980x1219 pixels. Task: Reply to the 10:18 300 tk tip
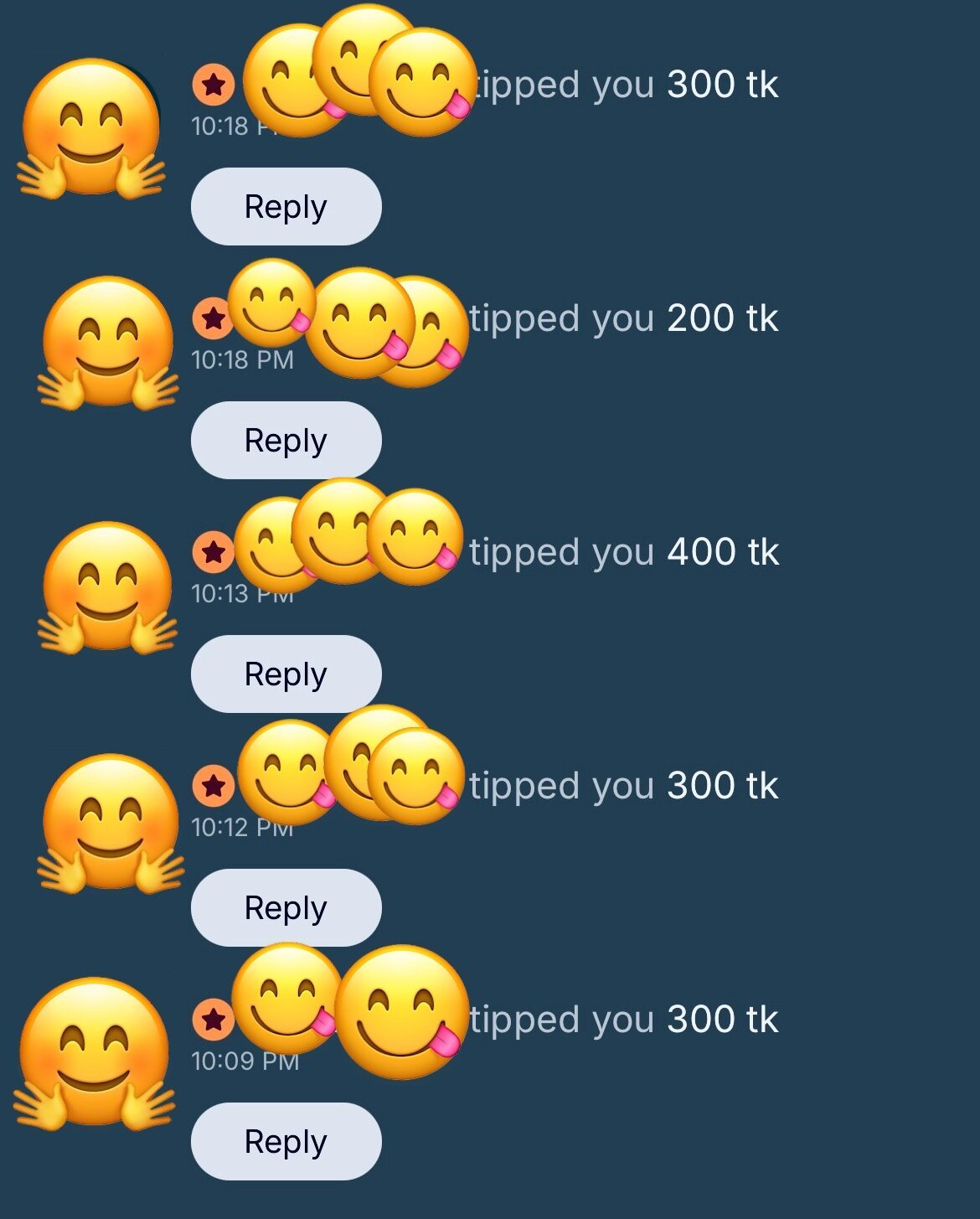(x=286, y=206)
